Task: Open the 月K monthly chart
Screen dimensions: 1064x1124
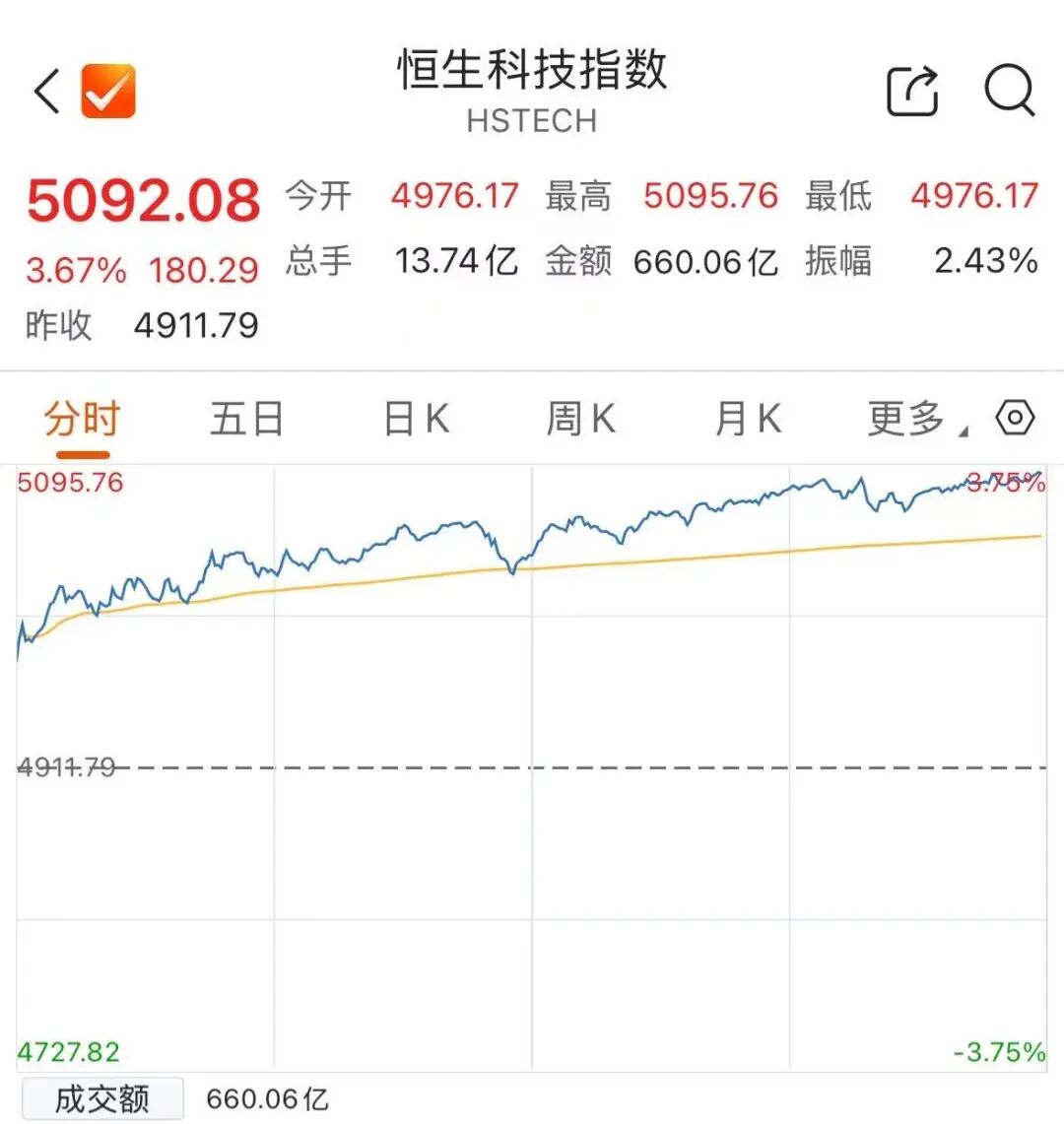Action: [748, 420]
